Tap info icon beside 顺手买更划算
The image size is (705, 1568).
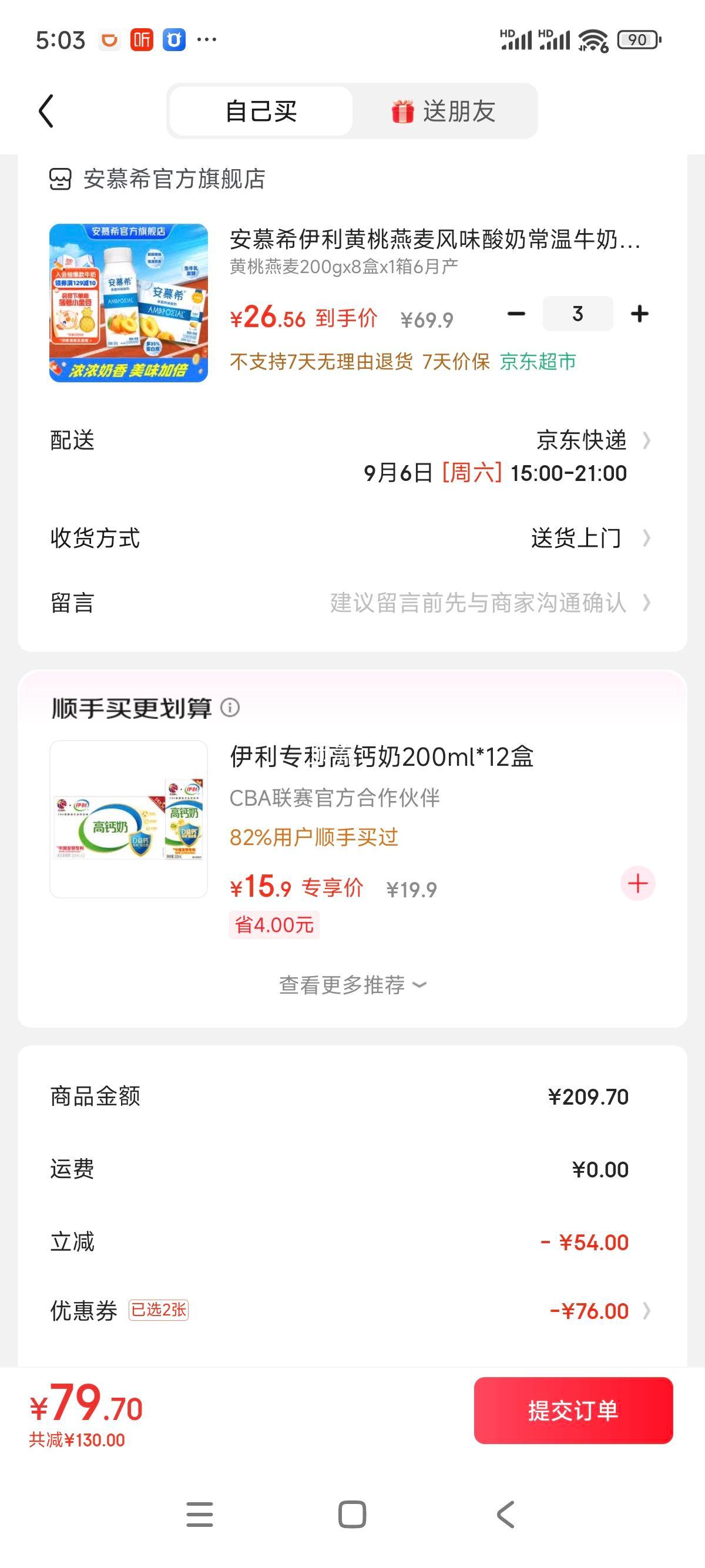(x=230, y=707)
